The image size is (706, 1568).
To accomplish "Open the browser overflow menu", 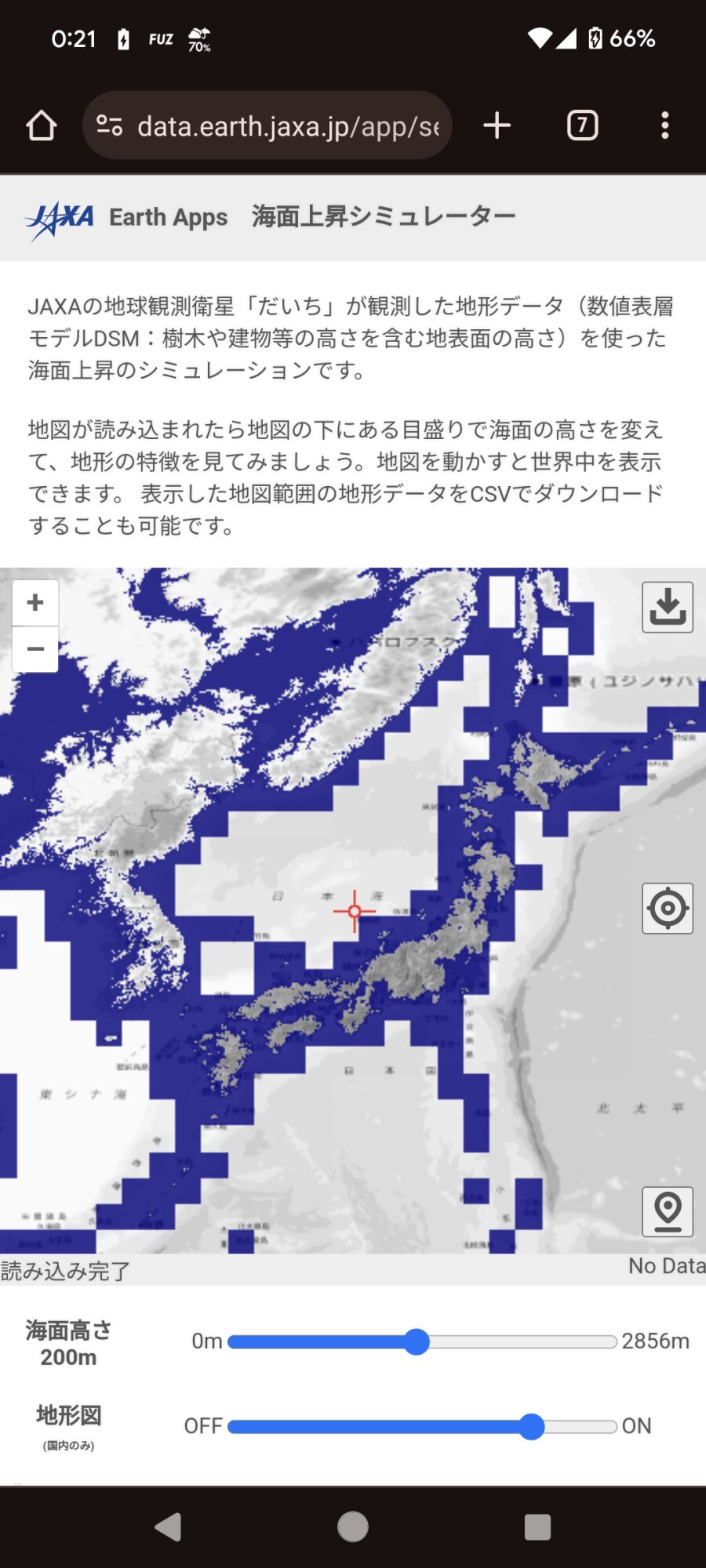I will [x=664, y=125].
